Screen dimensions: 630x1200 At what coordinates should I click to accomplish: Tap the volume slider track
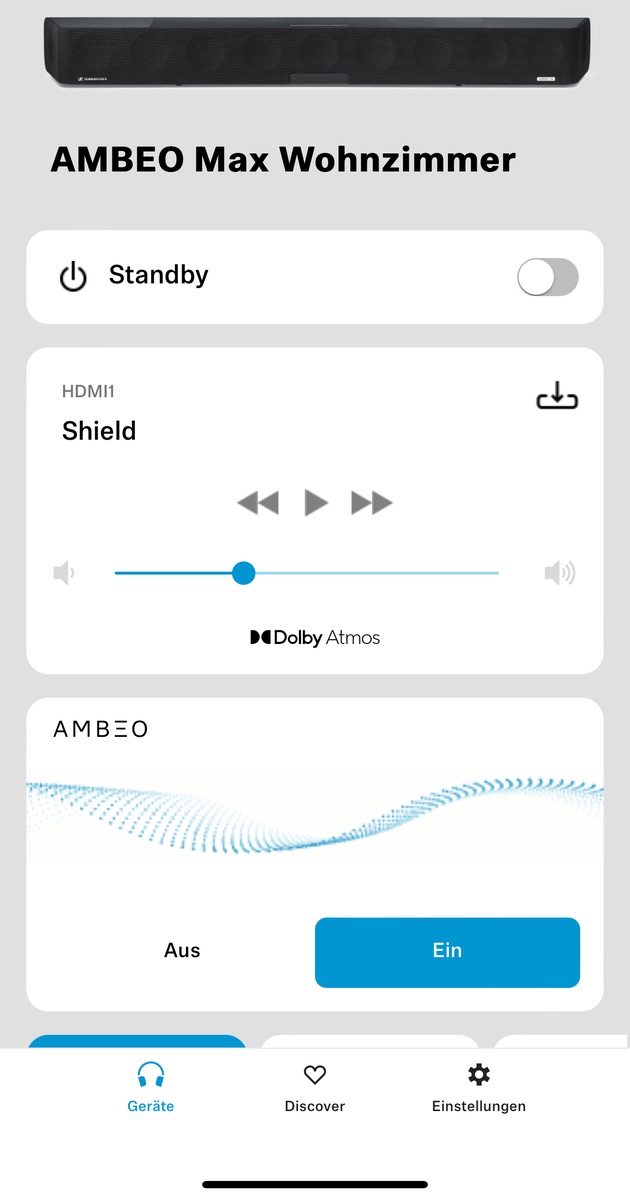(306, 573)
